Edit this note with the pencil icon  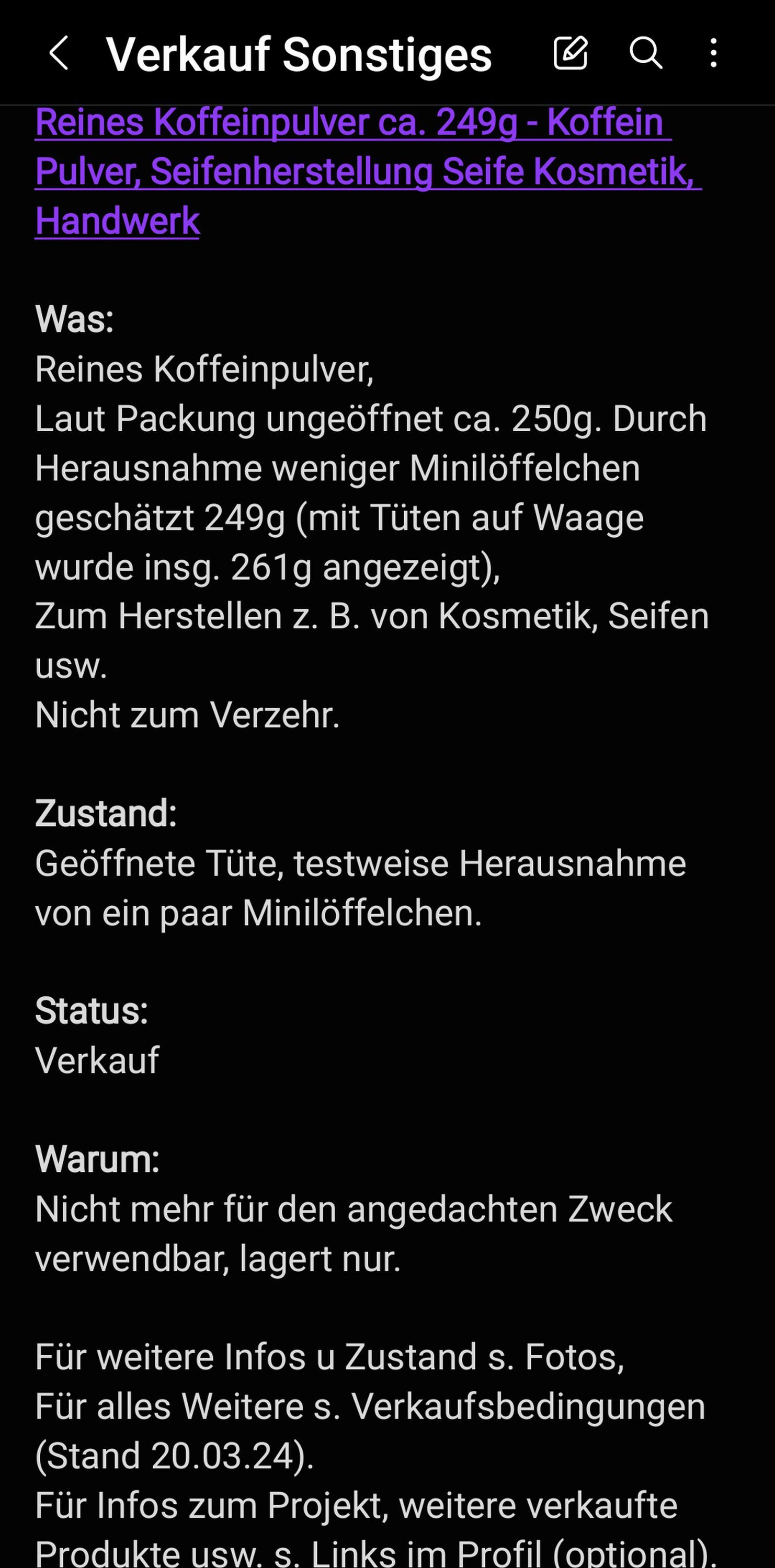(571, 53)
